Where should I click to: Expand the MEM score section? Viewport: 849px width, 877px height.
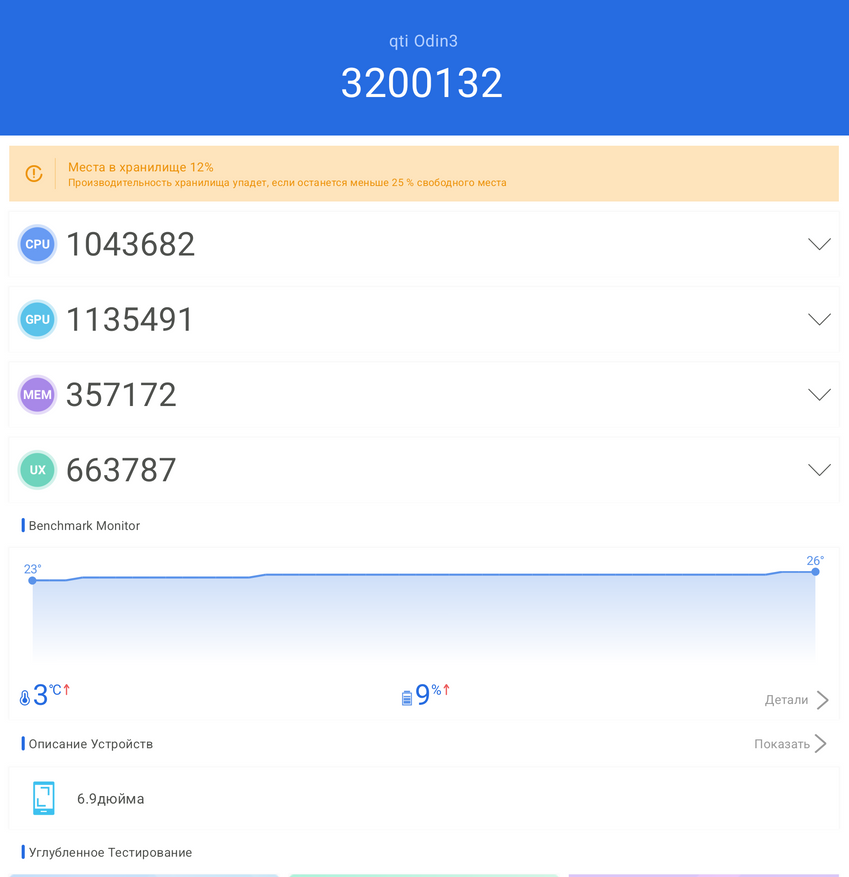tap(818, 395)
